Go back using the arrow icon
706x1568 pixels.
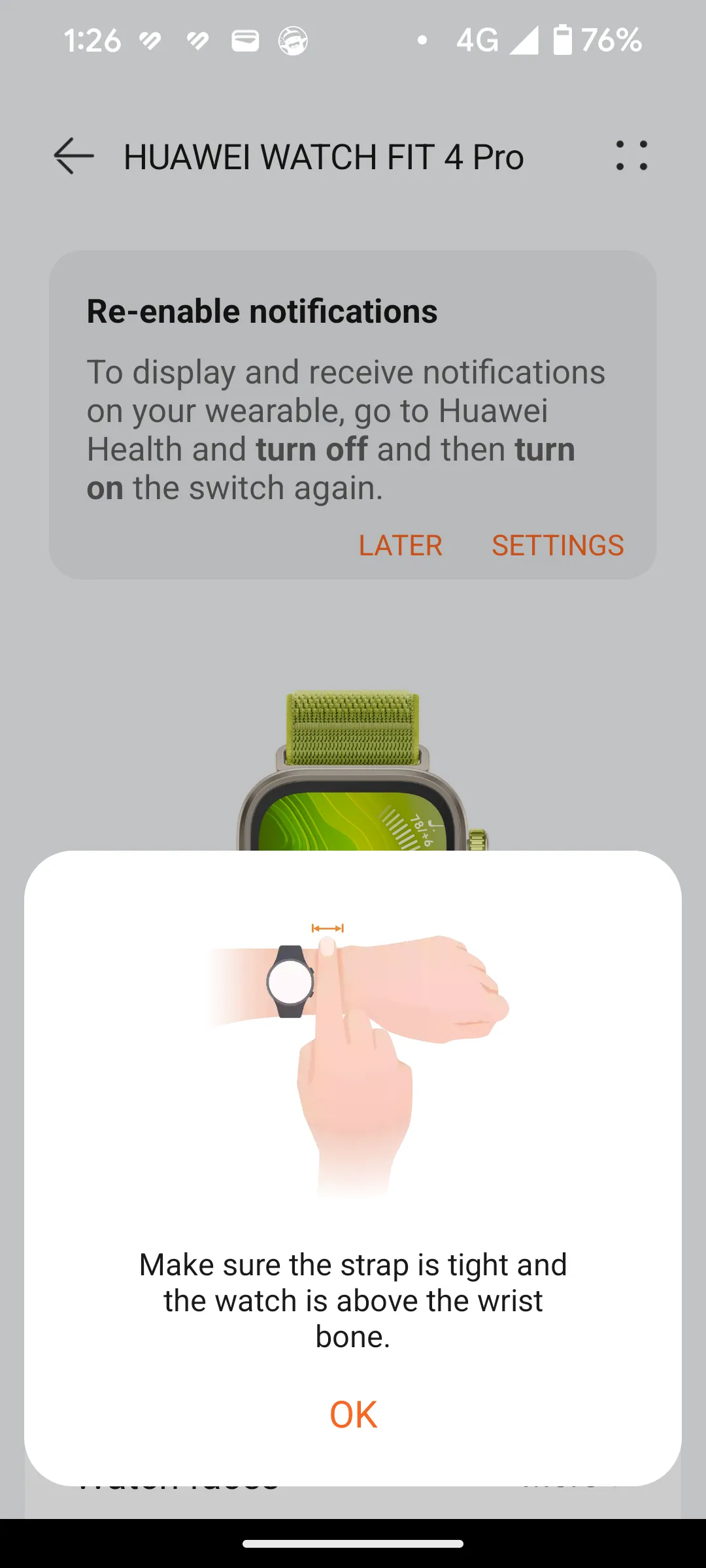[74, 156]
